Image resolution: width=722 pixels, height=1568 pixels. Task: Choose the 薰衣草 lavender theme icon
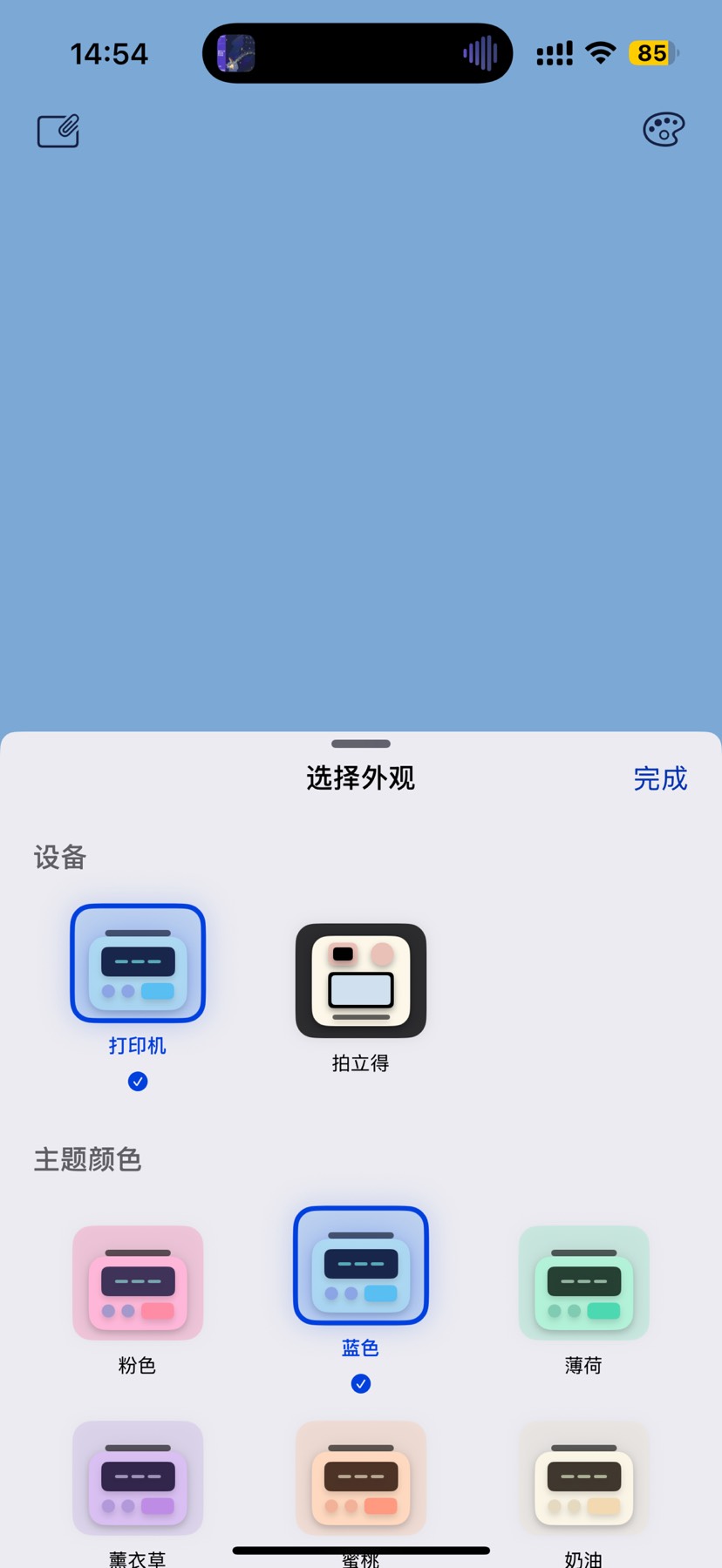click(x=137, y=1477)
